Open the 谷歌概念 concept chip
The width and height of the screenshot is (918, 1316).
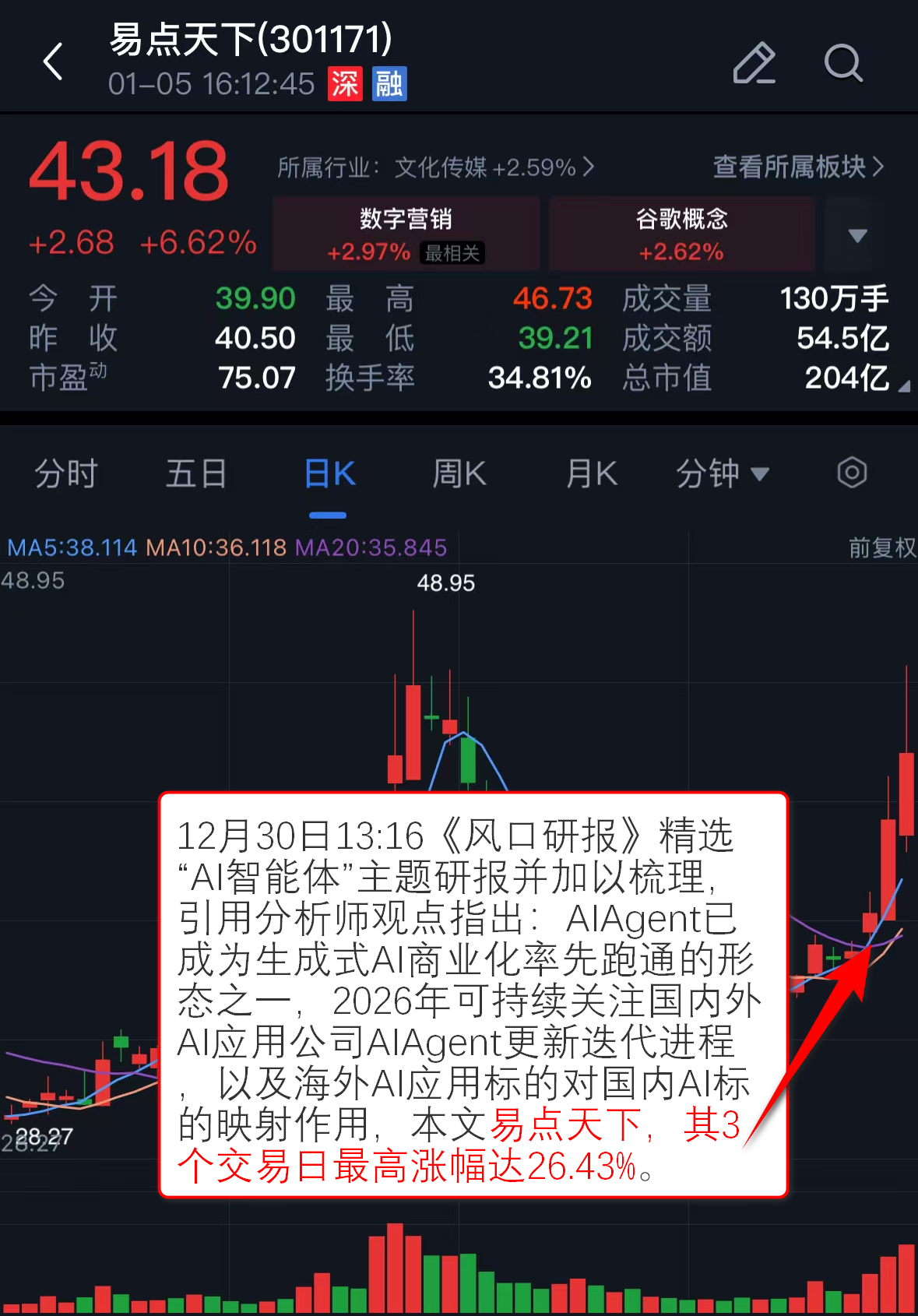681,234
